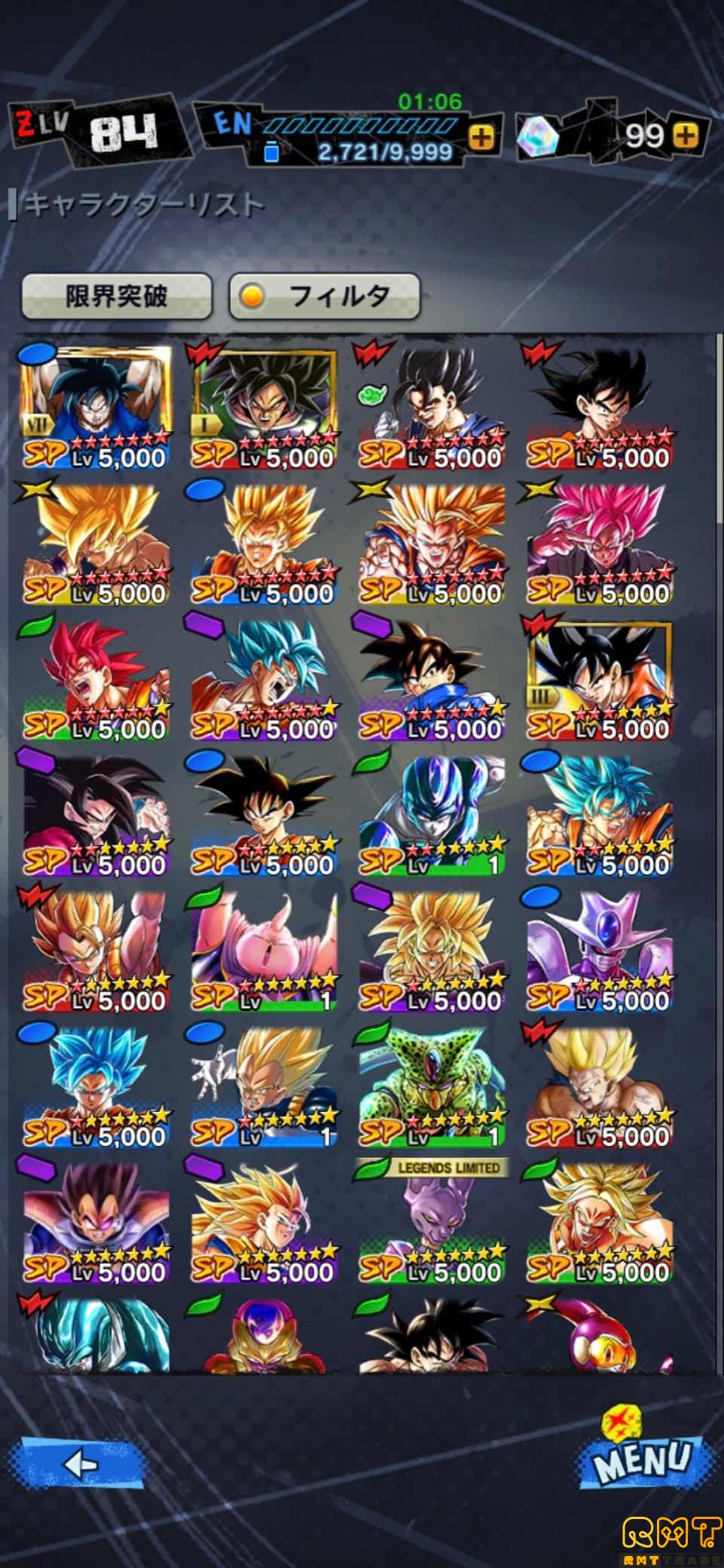Open the Broly card with gold frame
Screen dimensions: 724x1568
click(264, 407)
